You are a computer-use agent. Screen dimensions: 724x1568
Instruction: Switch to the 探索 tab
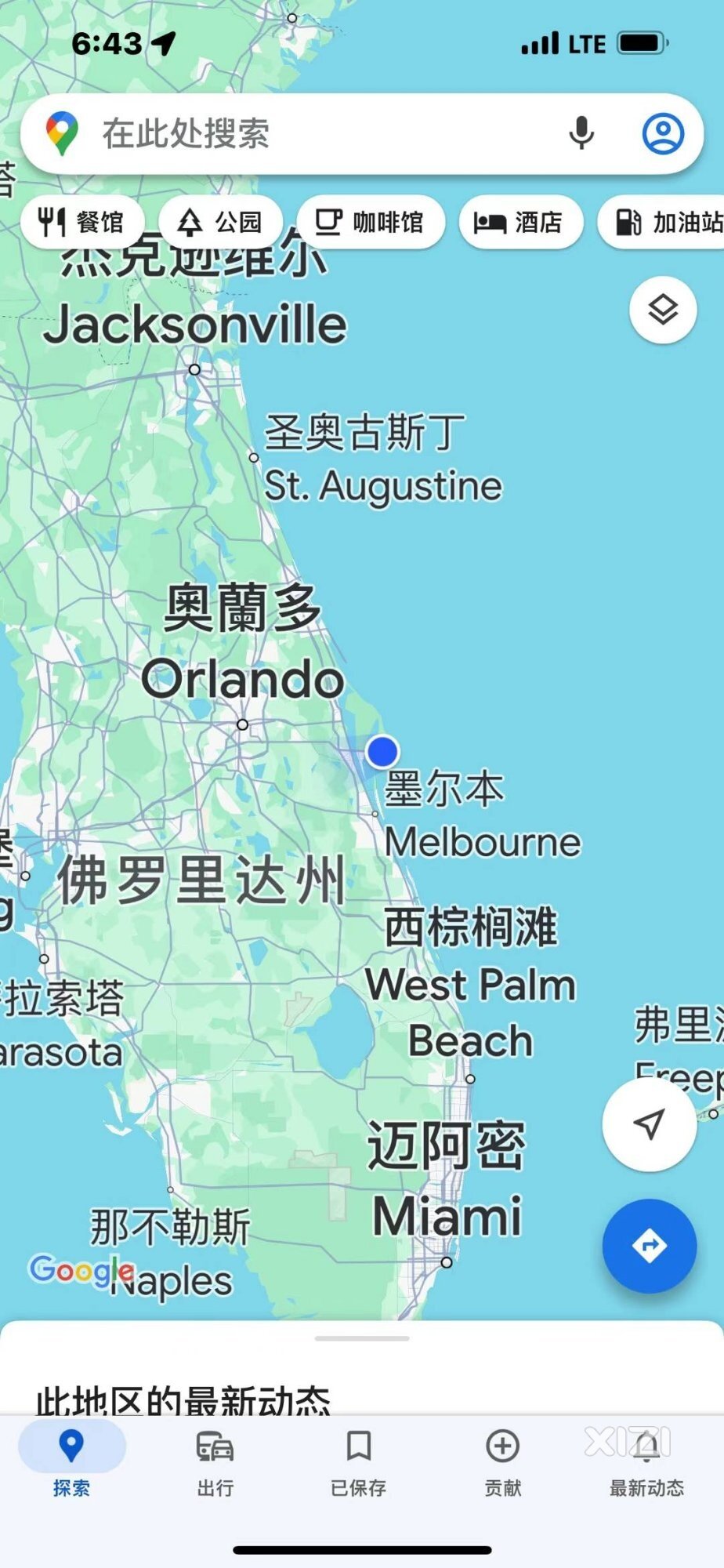pyautogui.click(x=71, y=1461)
